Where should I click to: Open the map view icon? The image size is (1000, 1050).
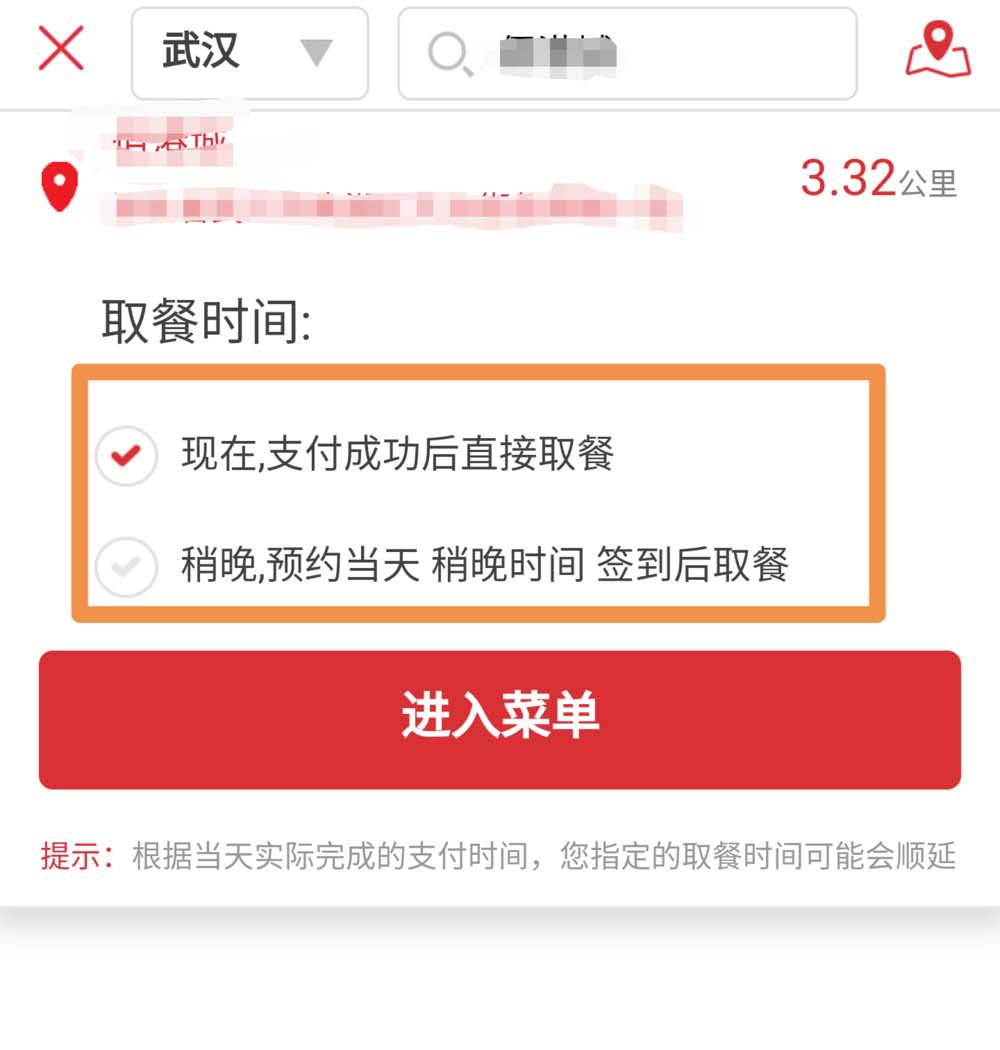pos(937,51)
